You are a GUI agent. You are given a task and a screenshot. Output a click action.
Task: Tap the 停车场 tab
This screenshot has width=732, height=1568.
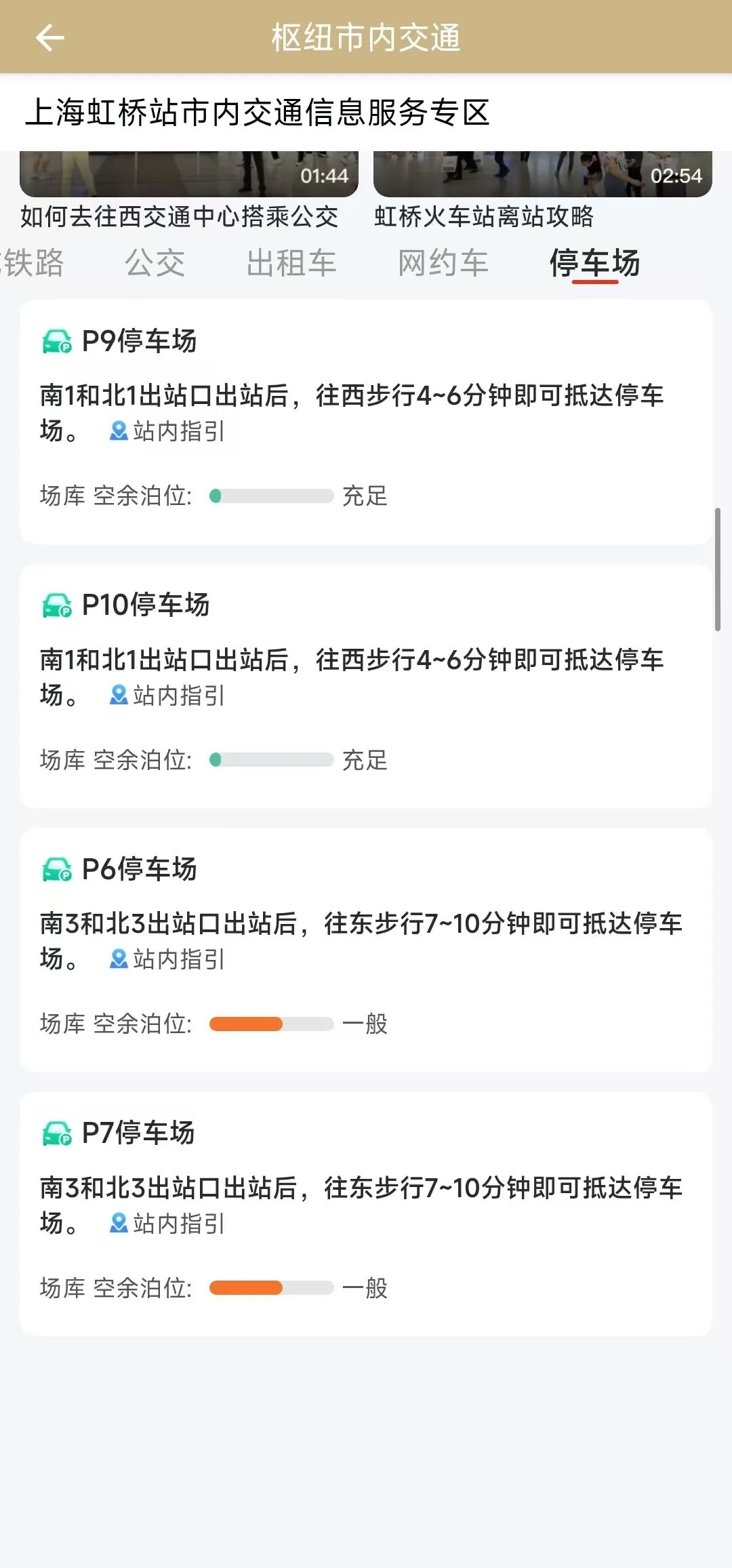click(x=594, y=263)
